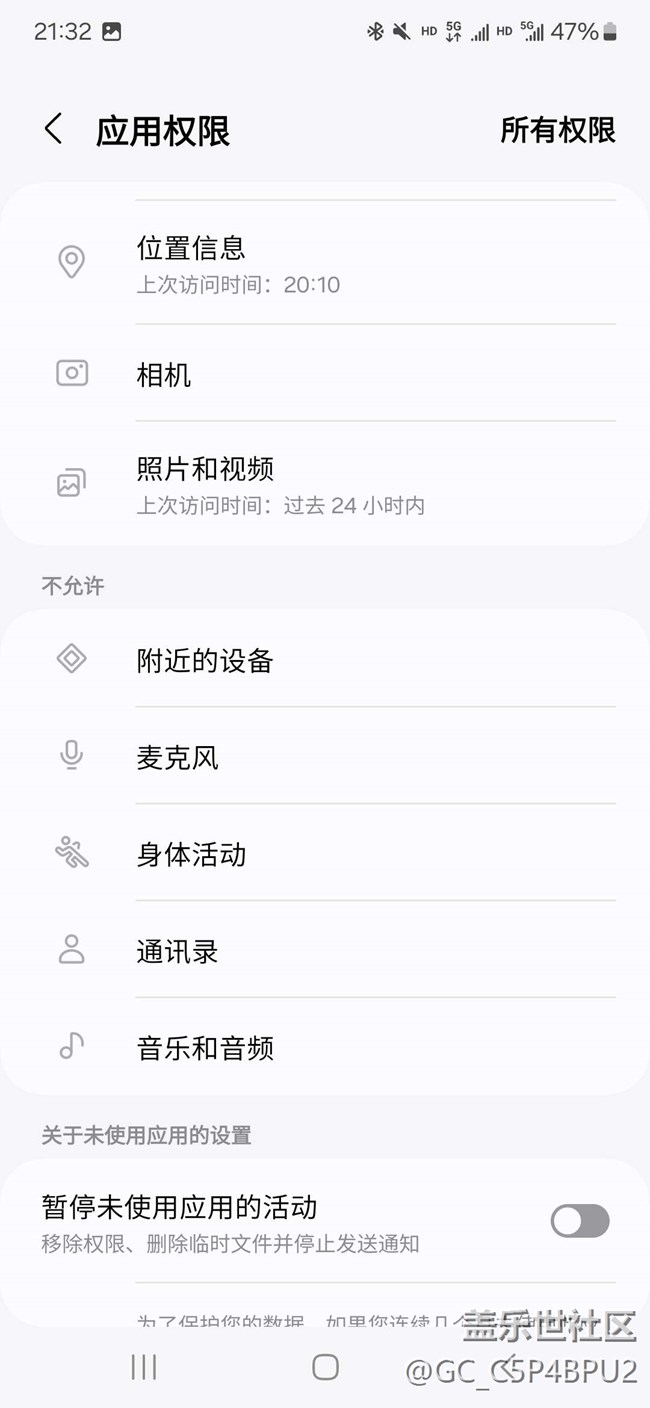650x1408 pixels.
Task: Open the 位置信息 permission
Action: tap(325, 264)
